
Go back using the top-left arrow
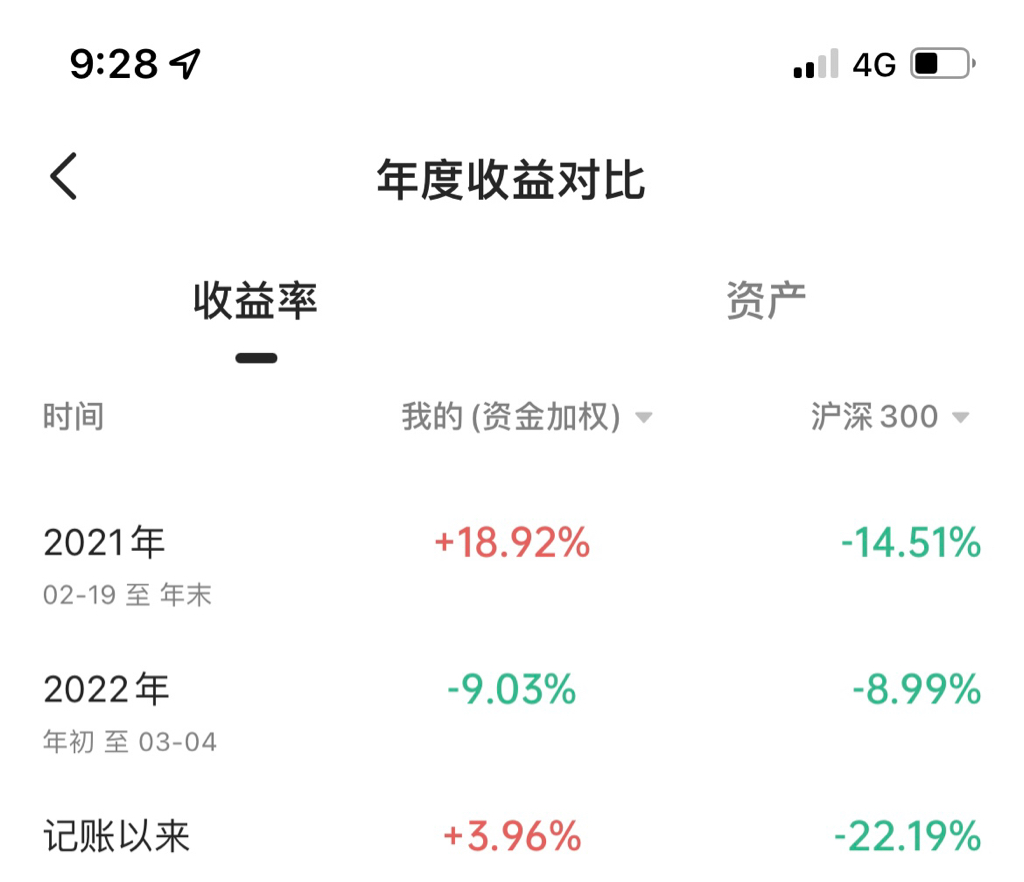click(64, 178)
